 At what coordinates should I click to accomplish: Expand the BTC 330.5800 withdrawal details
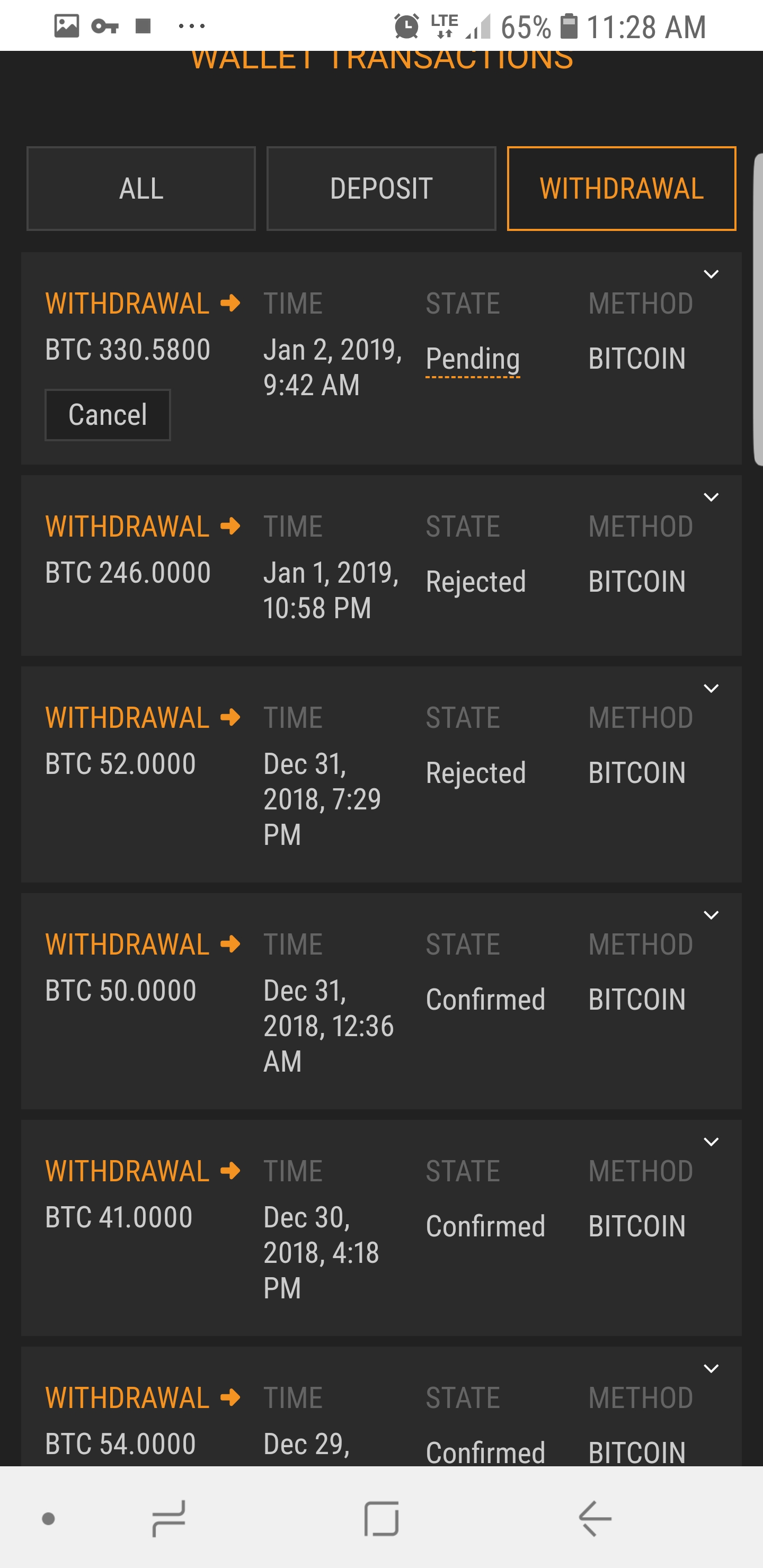pos(711,274)
